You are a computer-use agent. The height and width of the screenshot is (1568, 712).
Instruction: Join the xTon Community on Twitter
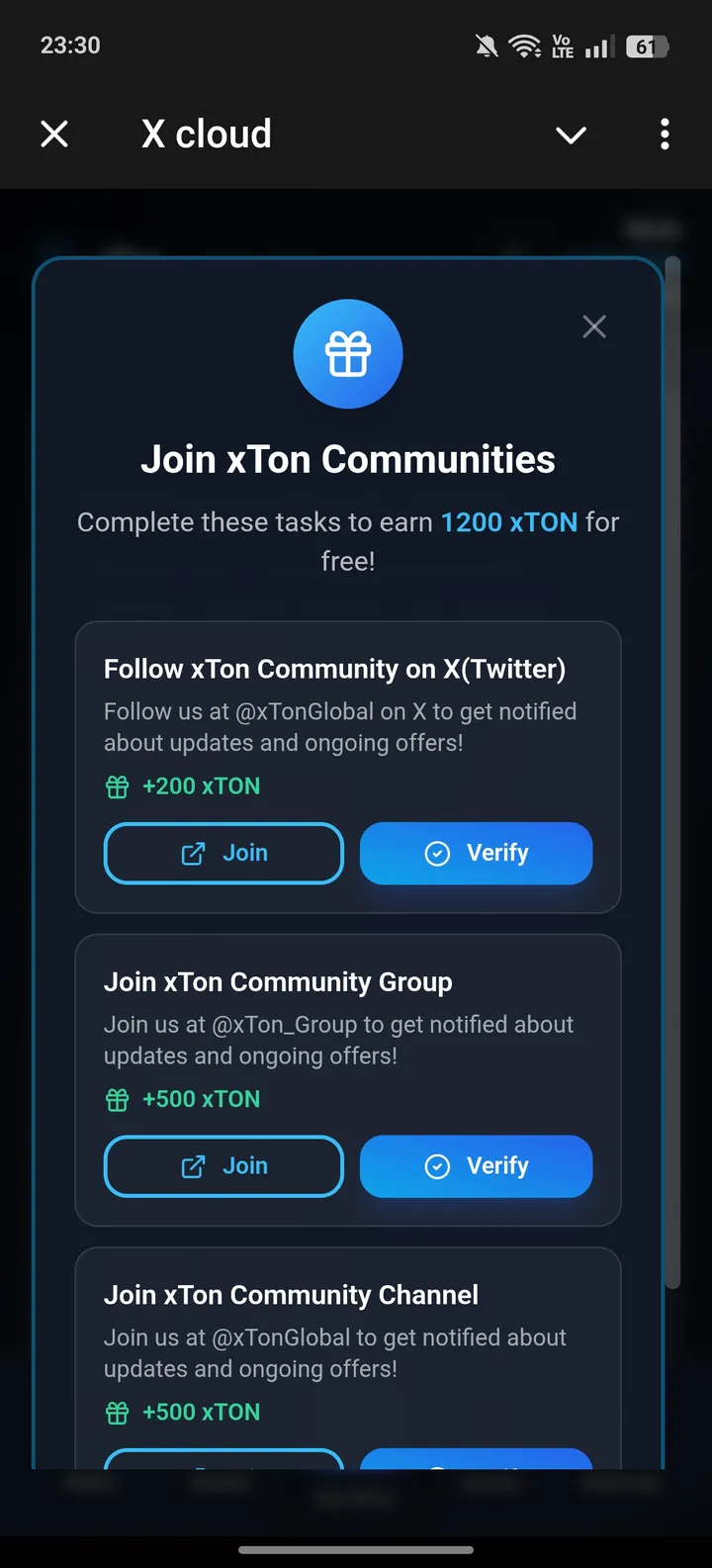click(x=223, y=853)
